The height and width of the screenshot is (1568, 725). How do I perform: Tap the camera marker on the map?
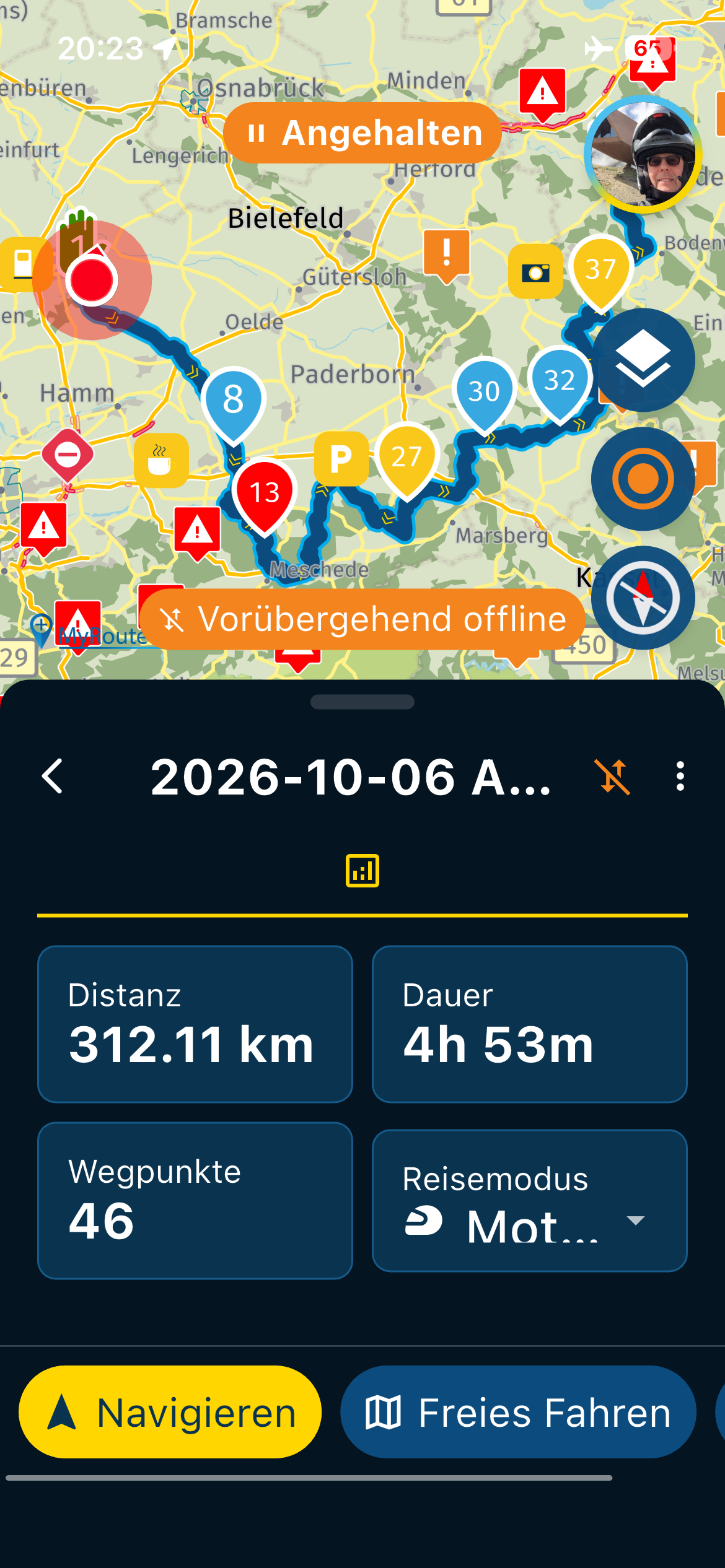coord(536,272)
